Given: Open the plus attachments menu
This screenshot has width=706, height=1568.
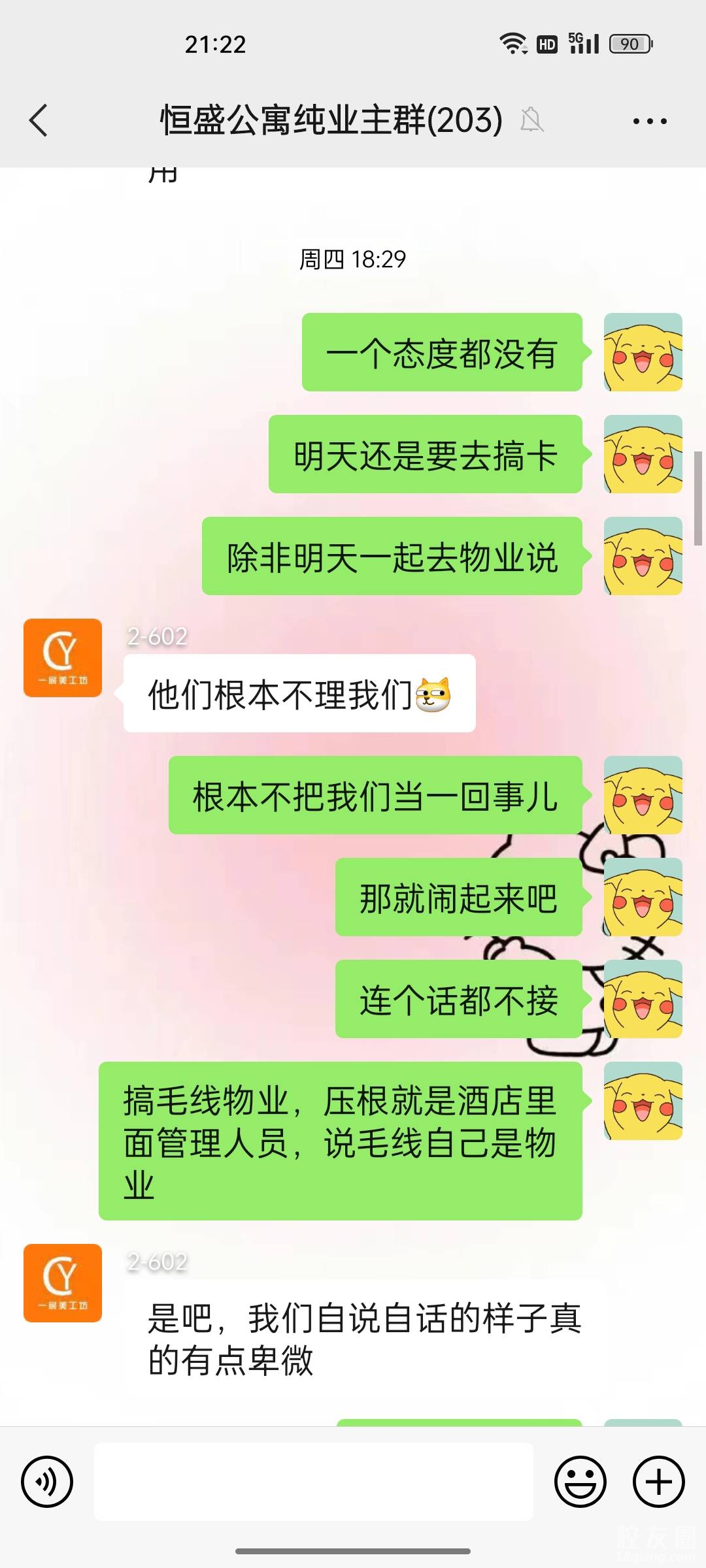Looking at the screenshot, I should (x=658, y=1482).
